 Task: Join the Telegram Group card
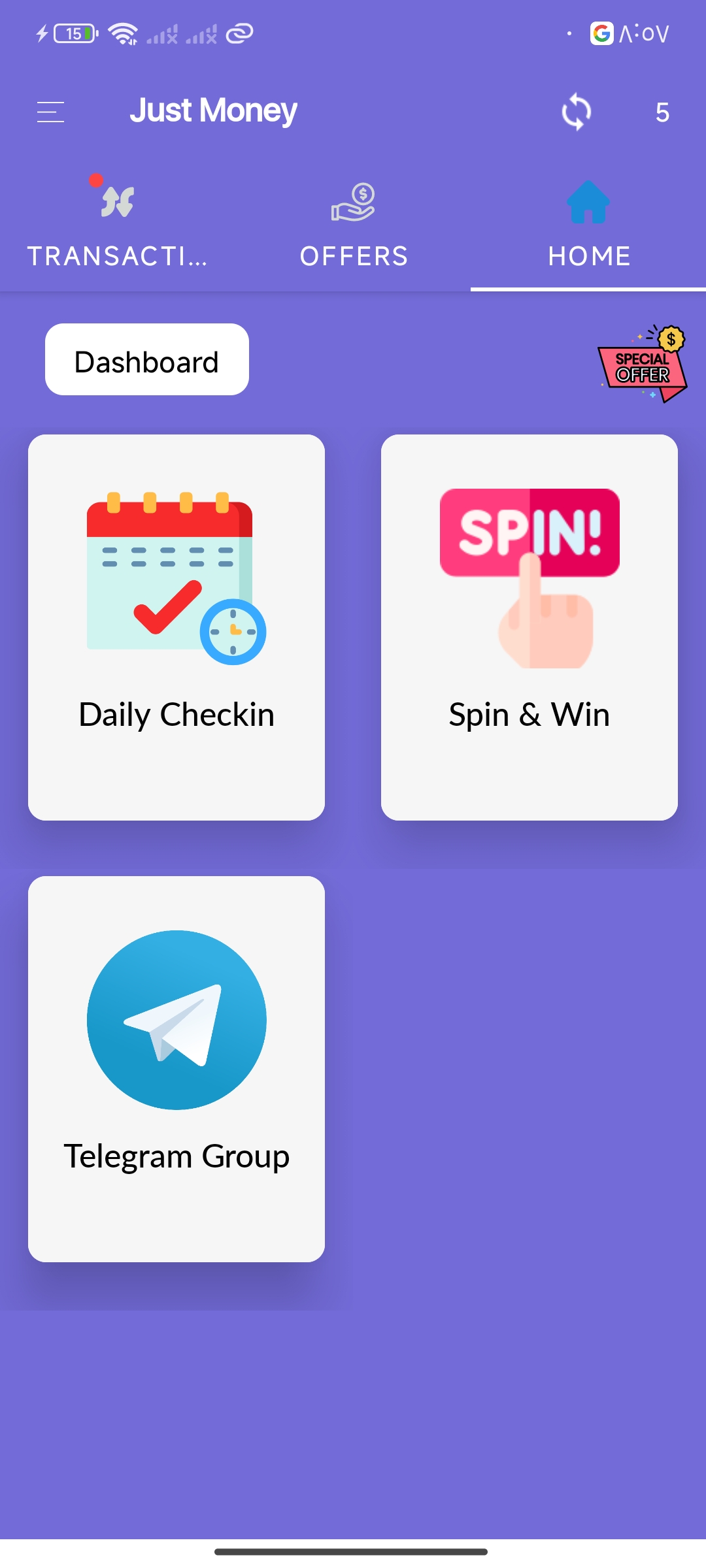176,1069
